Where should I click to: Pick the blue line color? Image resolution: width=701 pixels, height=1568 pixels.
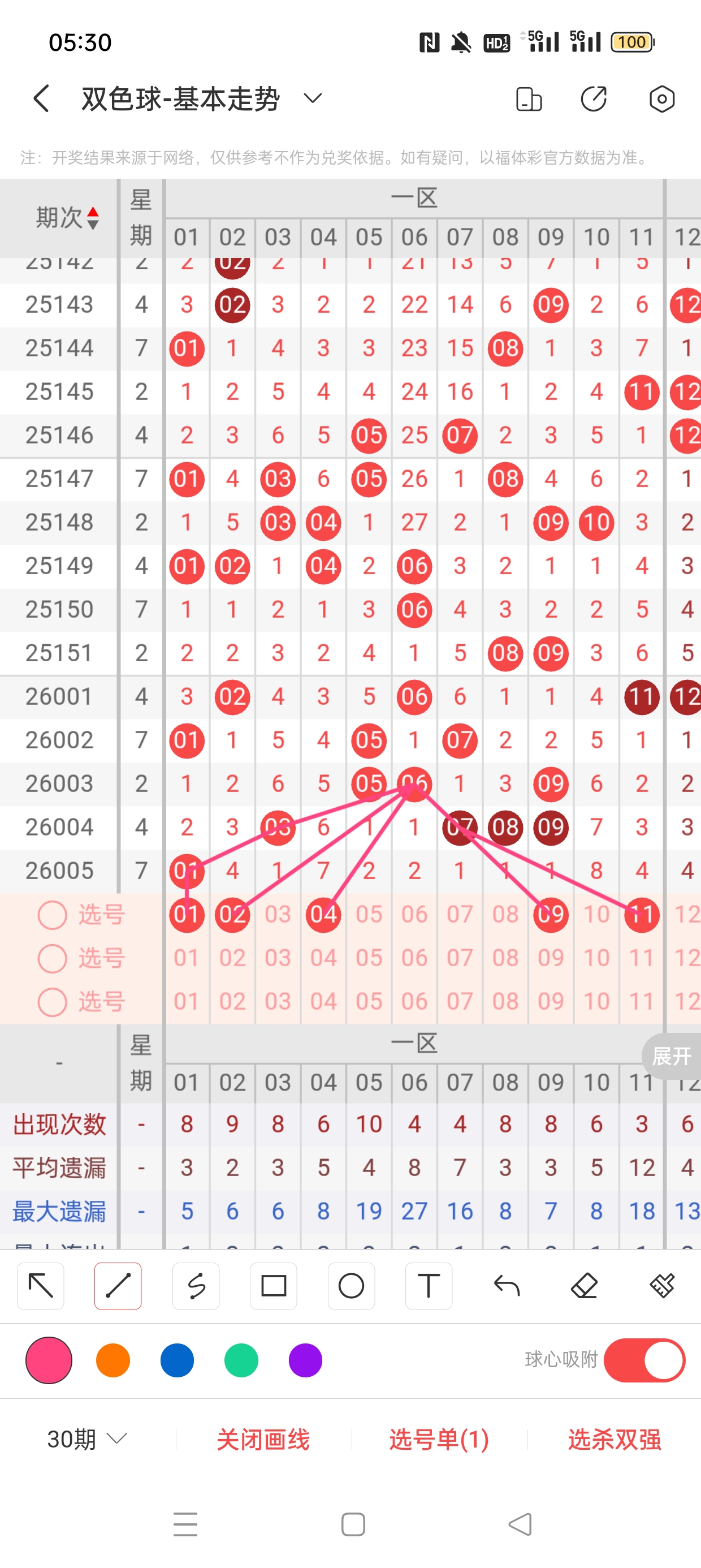177,1360
